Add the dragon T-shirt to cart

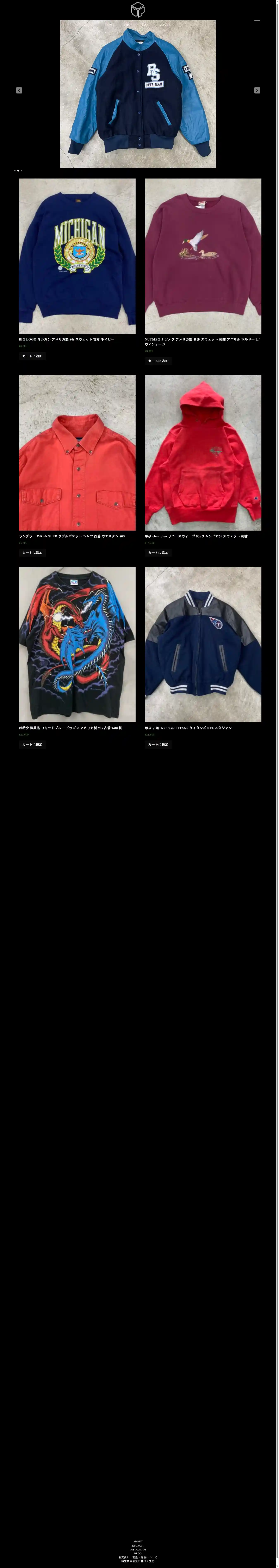32,744
